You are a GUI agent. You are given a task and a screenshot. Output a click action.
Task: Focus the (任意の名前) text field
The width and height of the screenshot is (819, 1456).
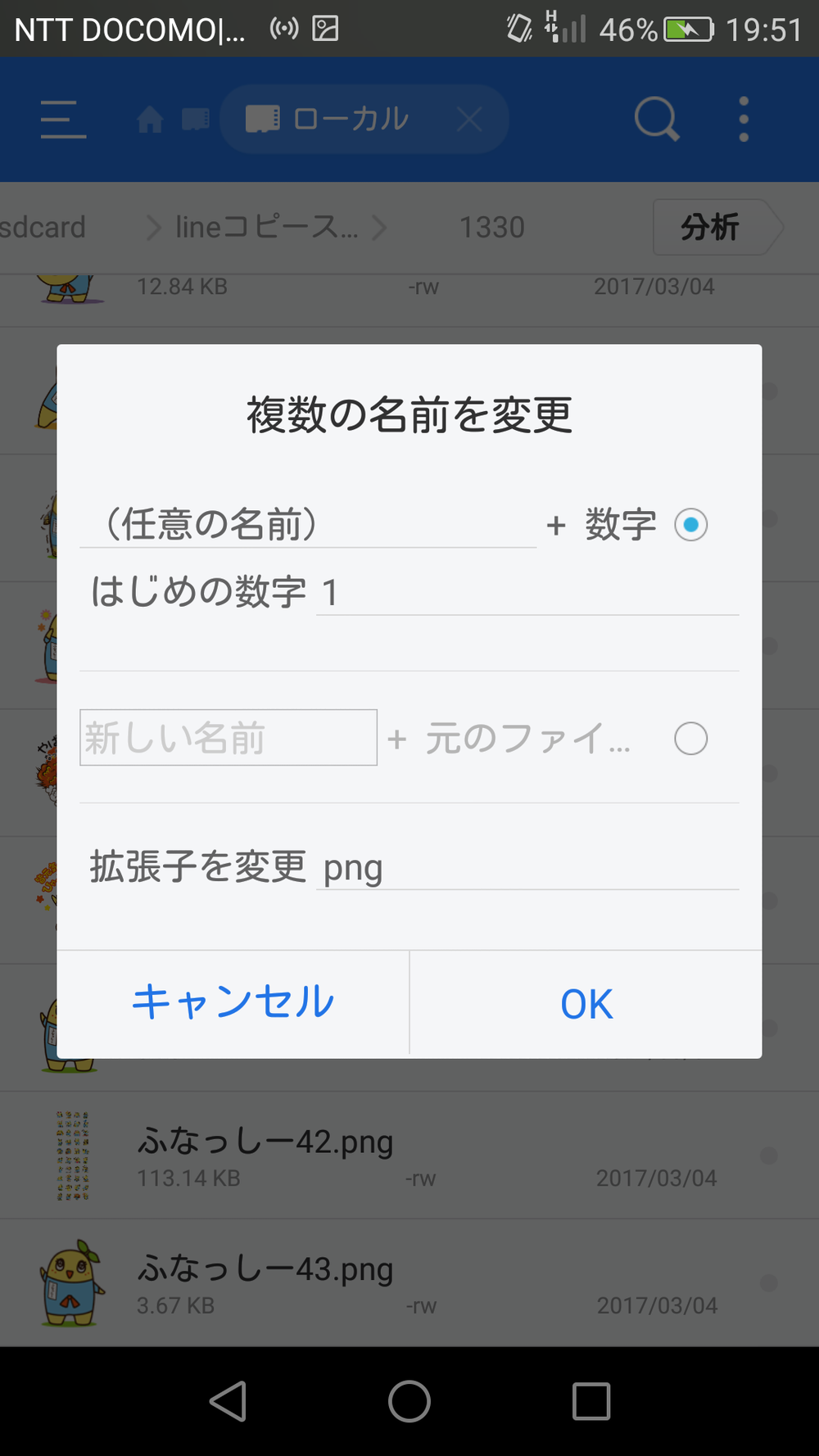click(308, 525)
